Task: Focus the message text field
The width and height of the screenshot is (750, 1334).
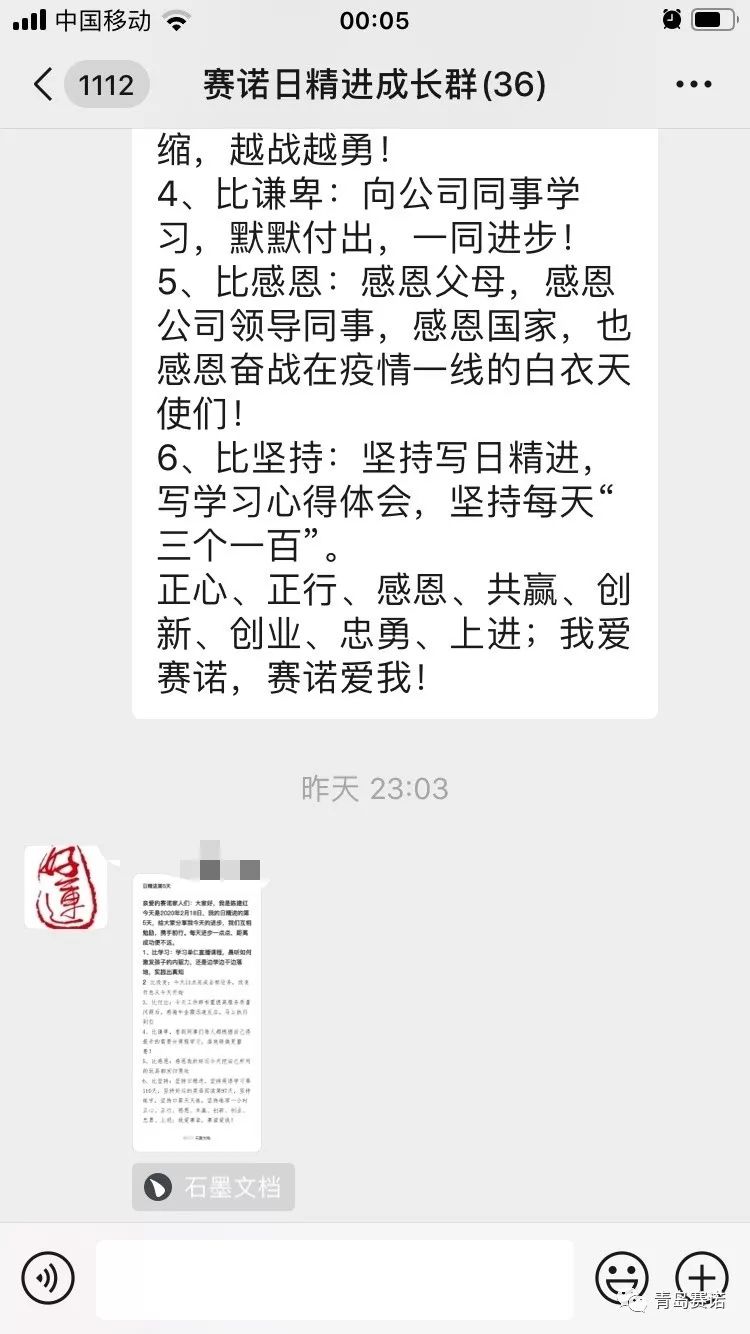Action: 334,1279
